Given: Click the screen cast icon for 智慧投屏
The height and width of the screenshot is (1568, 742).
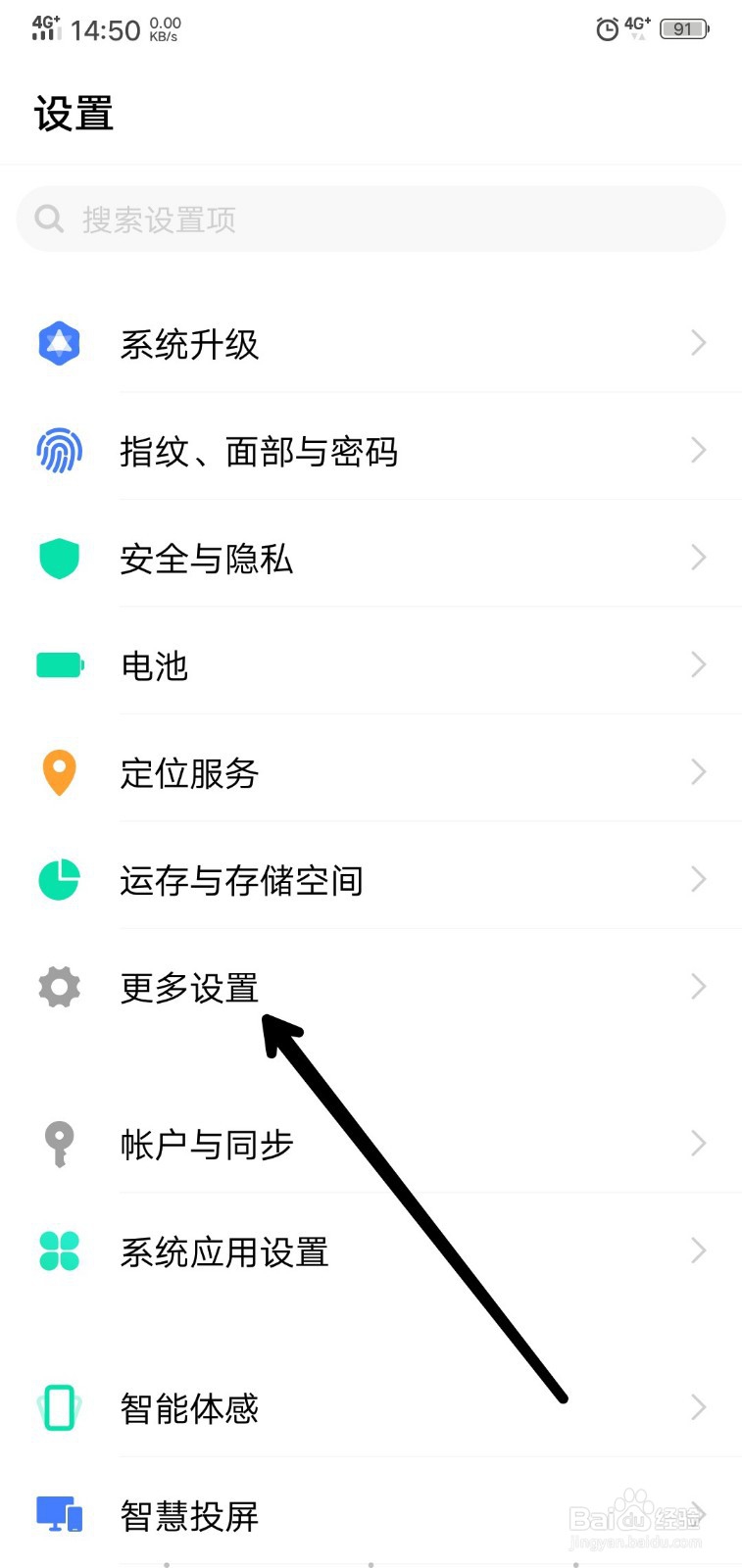Looking at the screenshot, I should (59, 1515).
